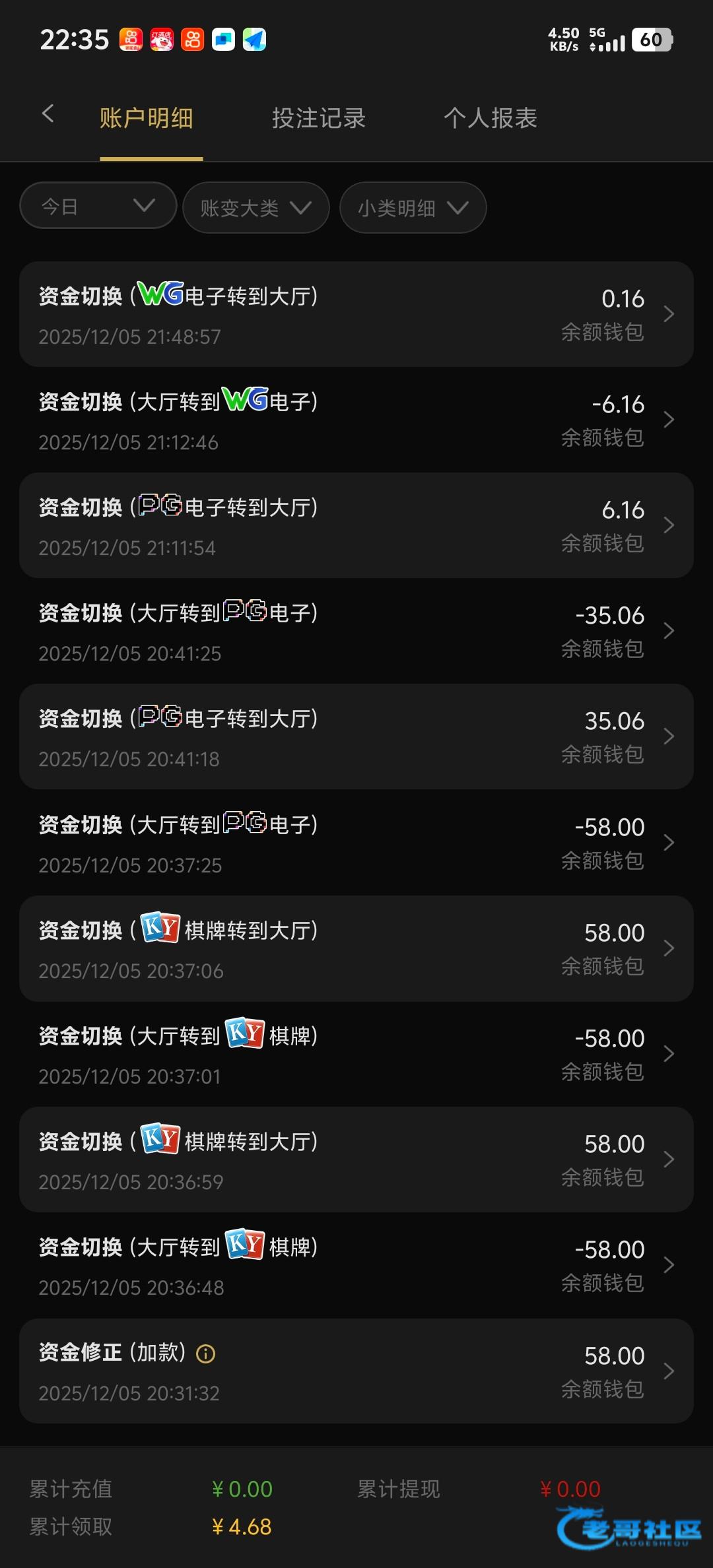This screenshot has width=713, height=1568.
Task: Open the 资金修正 (加款) record
Action: [356, 1371]
